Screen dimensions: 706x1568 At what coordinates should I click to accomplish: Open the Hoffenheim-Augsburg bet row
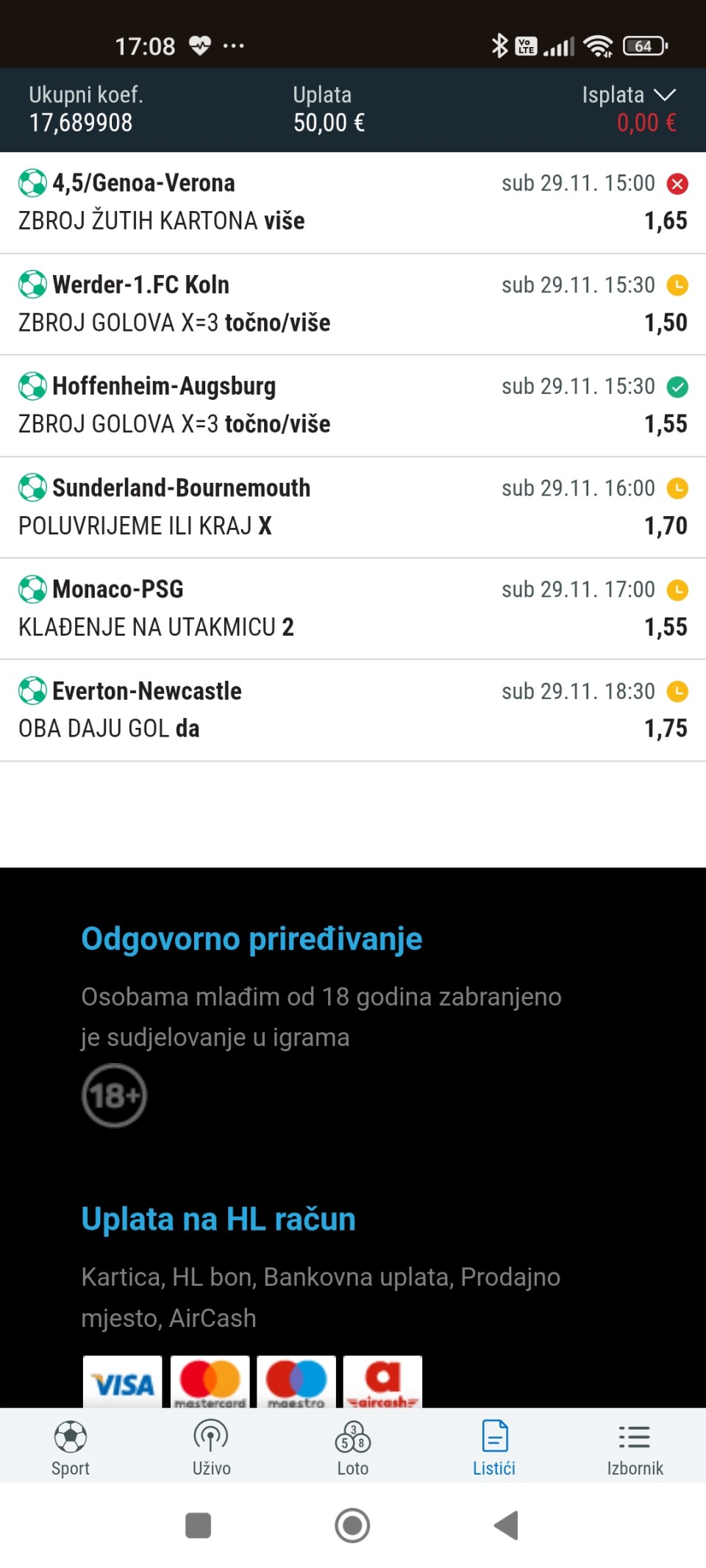point(353,405)
